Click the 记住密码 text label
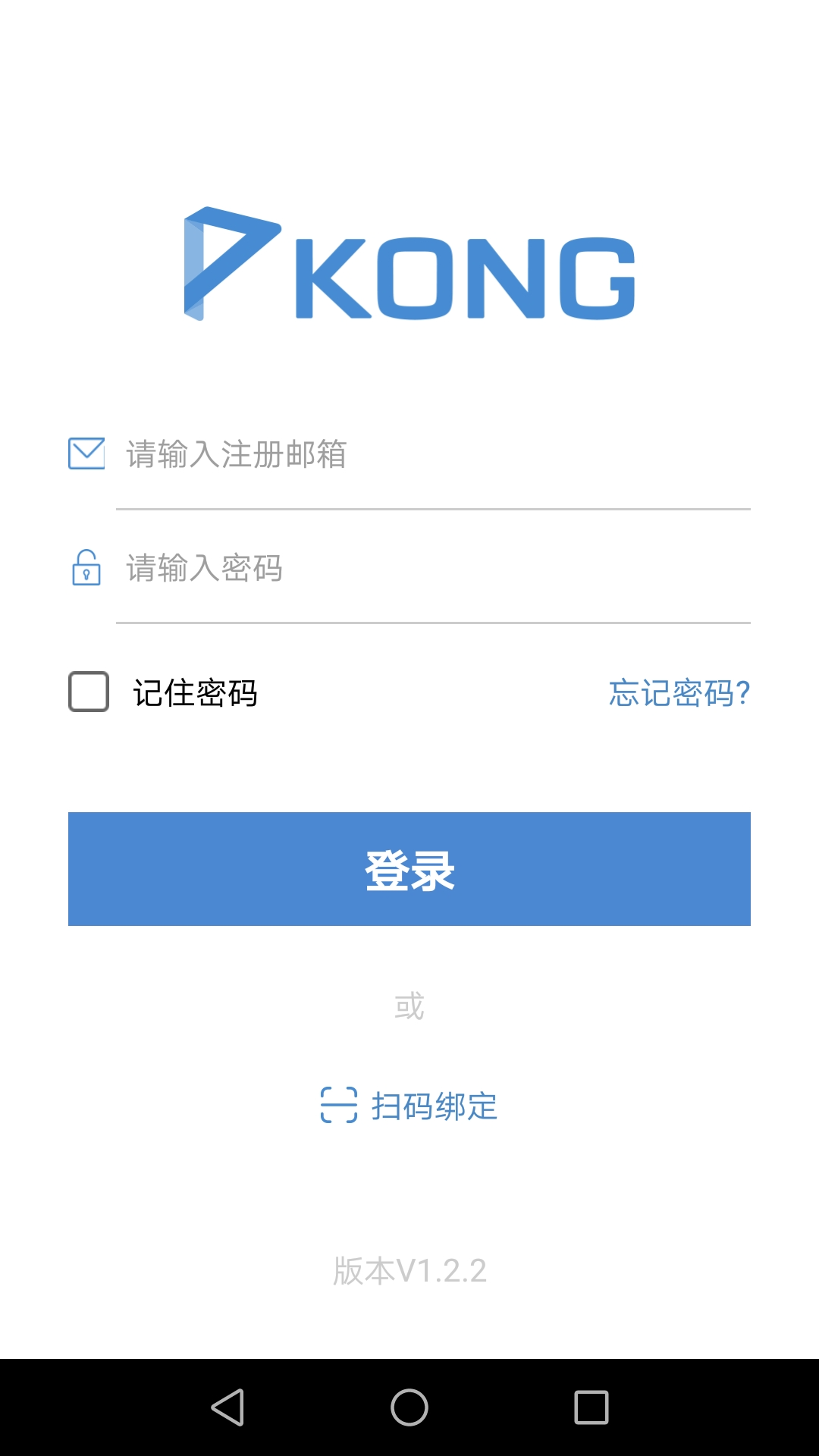 point(196,692)
